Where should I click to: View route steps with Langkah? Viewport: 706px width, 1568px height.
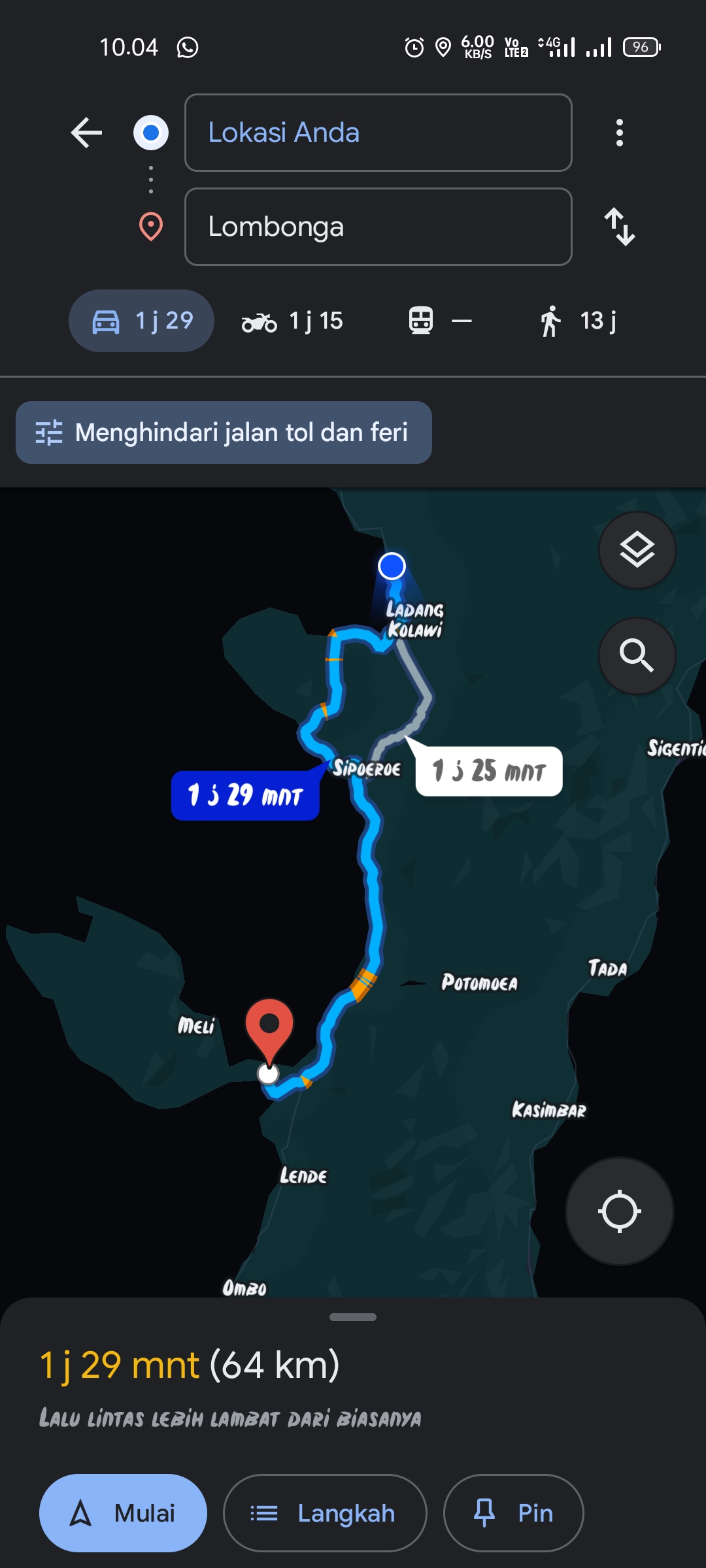[x=325, y=1513]
